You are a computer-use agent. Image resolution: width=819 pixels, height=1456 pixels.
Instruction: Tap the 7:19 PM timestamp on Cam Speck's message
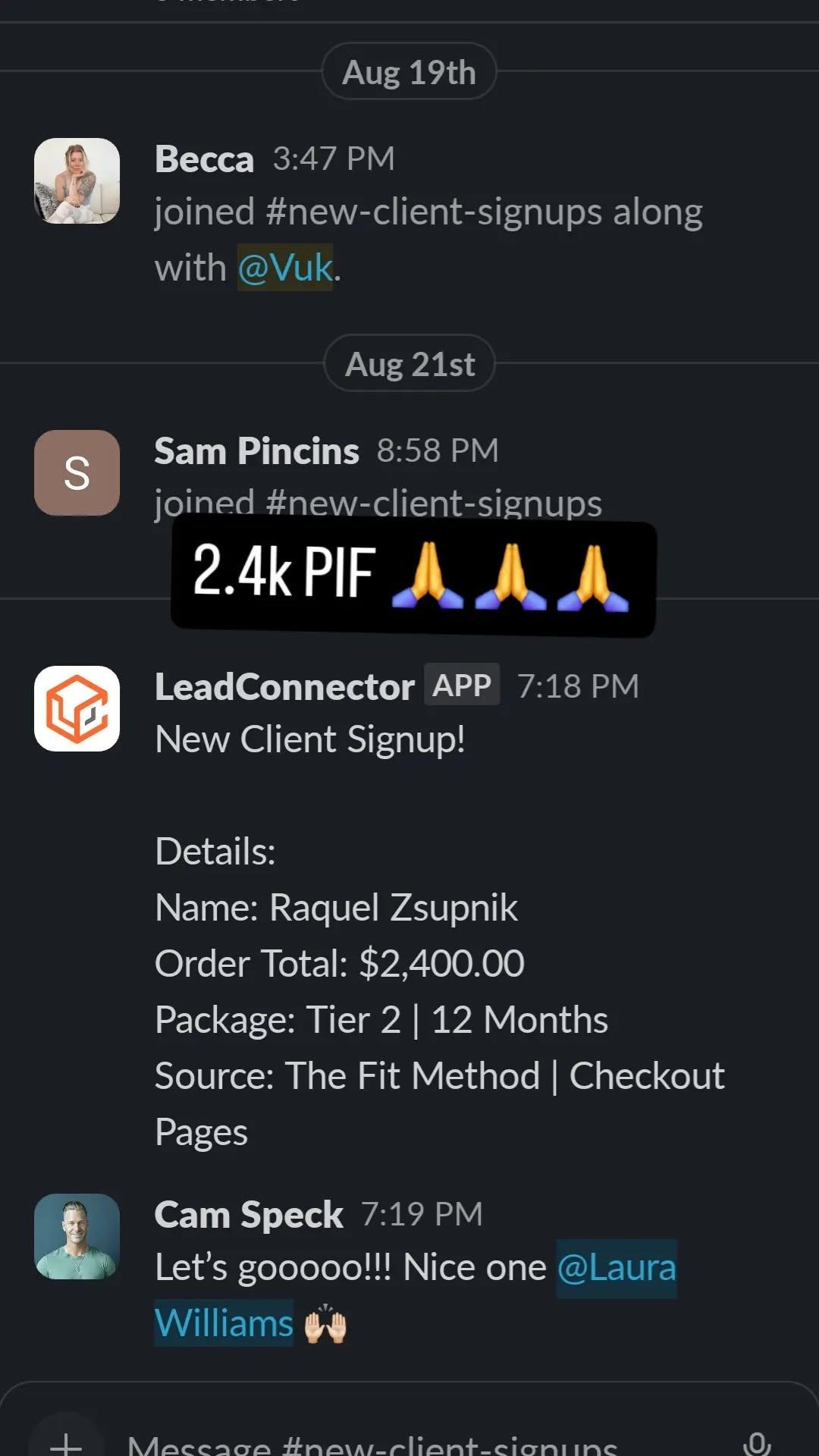(422, 1213)
